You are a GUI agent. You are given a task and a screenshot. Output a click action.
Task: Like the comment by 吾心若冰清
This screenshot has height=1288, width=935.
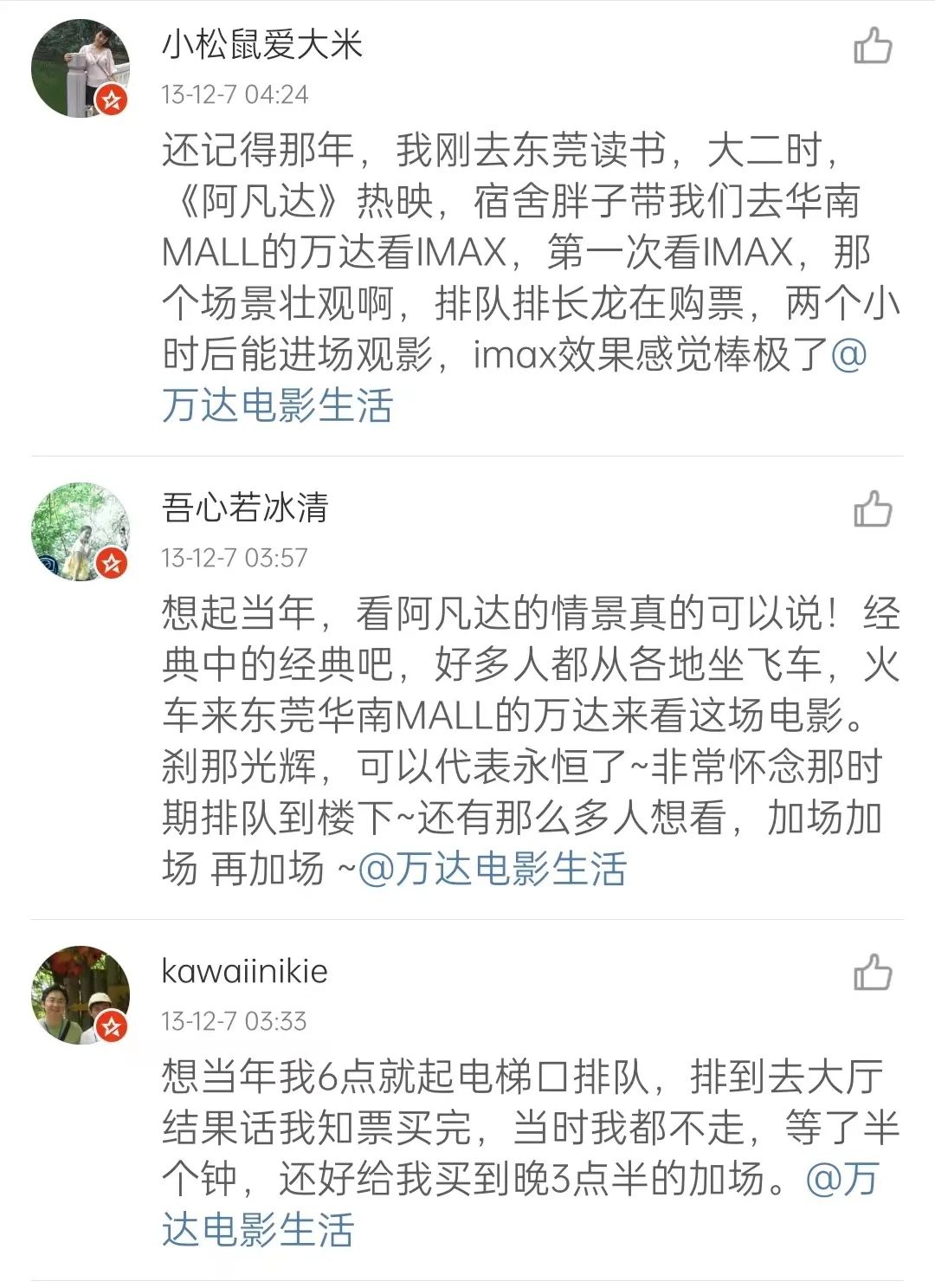point(872,509)
